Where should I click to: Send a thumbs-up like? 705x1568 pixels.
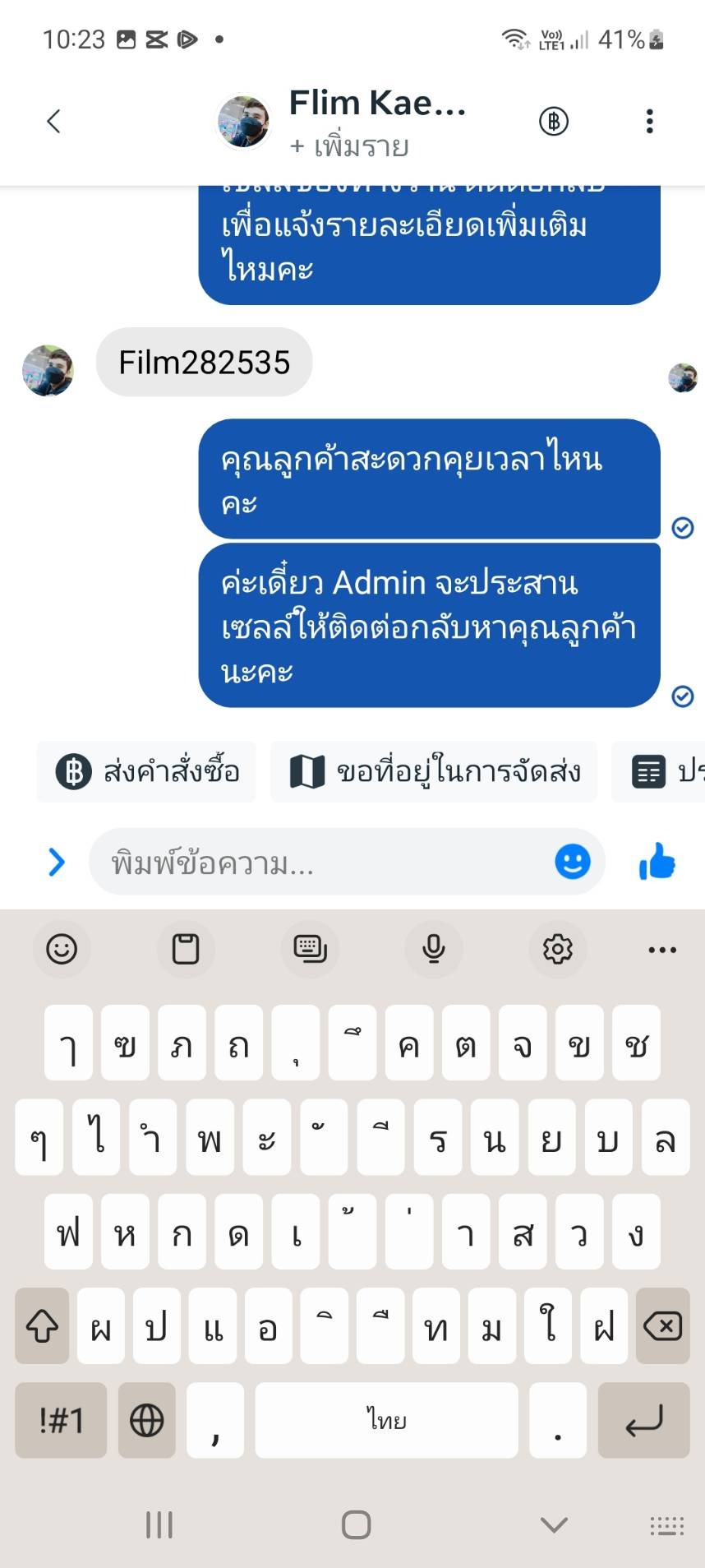point(657,862)
